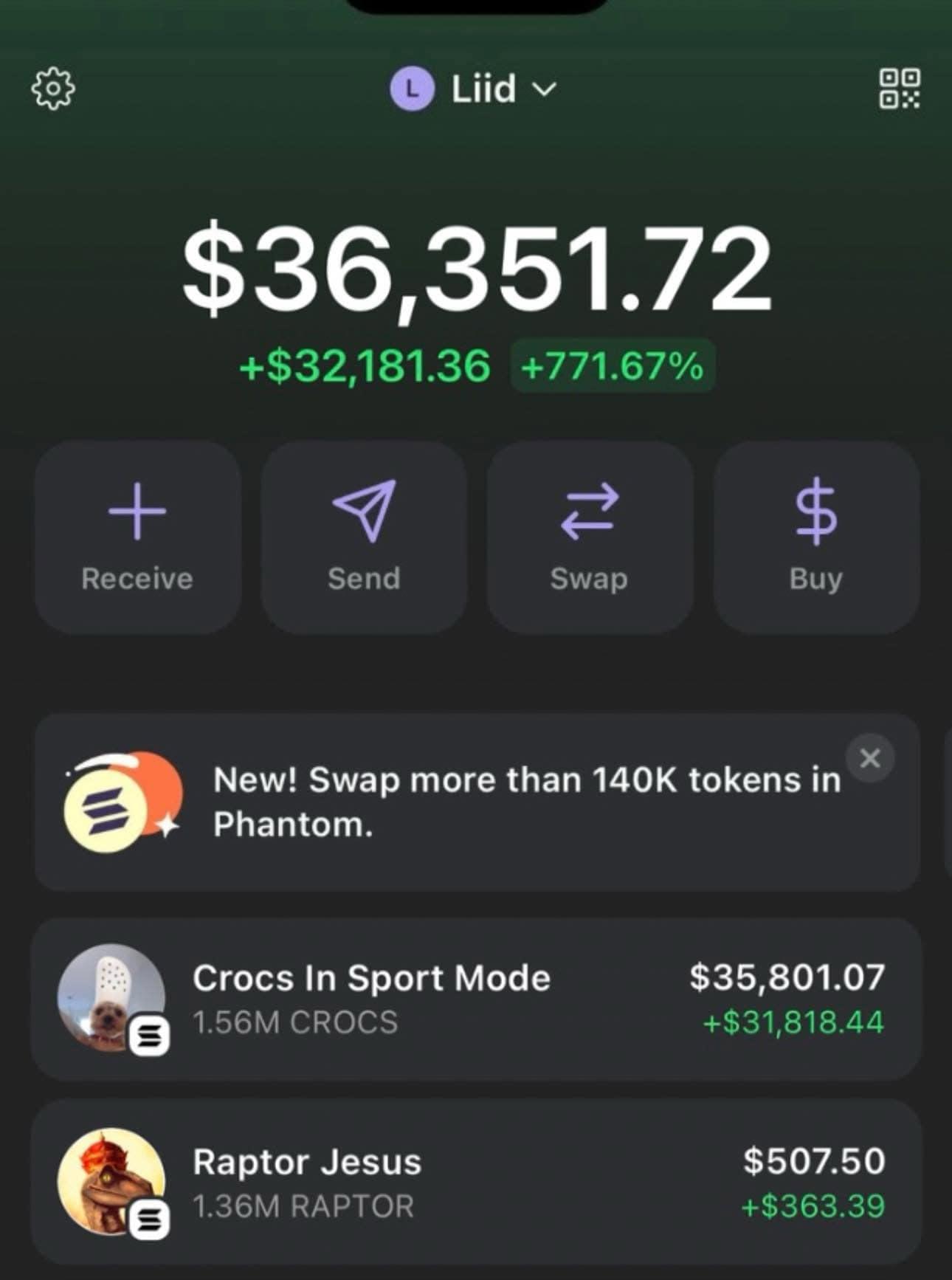
Task: Tap the Receive button
Action: (138, 537)
